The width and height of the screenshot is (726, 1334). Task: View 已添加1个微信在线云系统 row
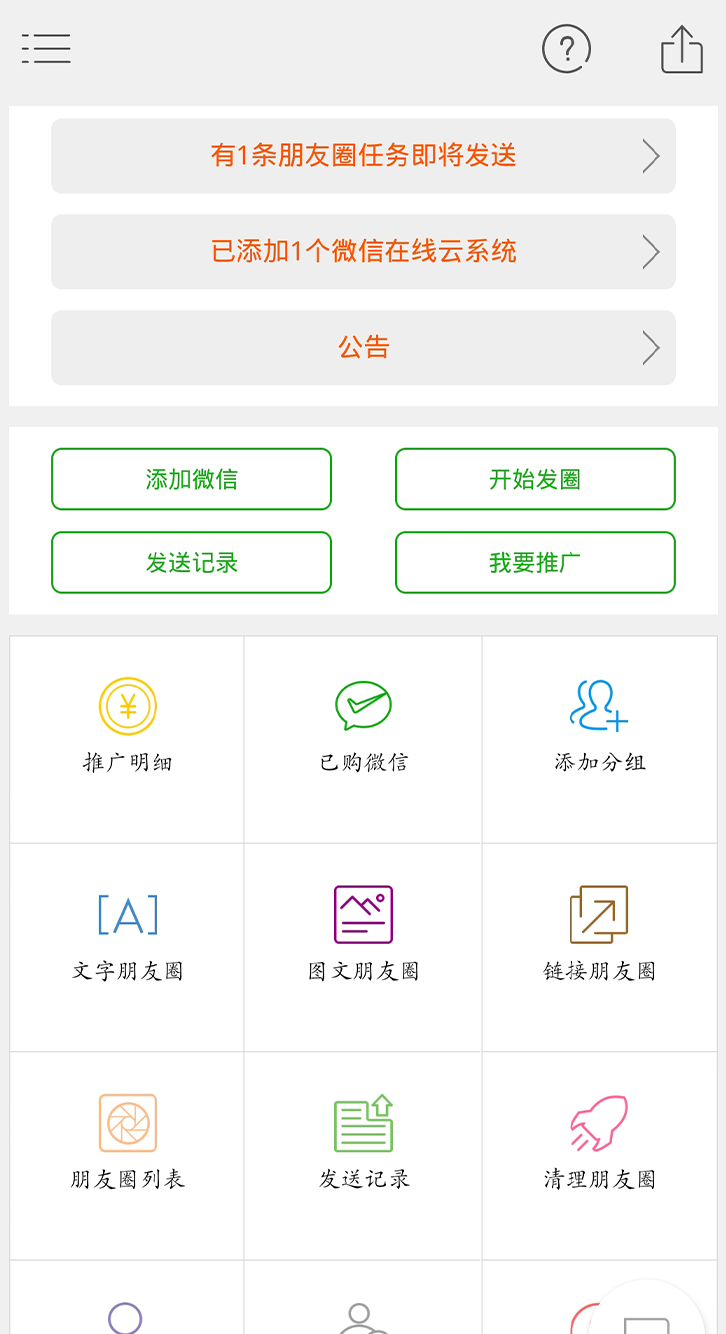click(x=363, y=252)
